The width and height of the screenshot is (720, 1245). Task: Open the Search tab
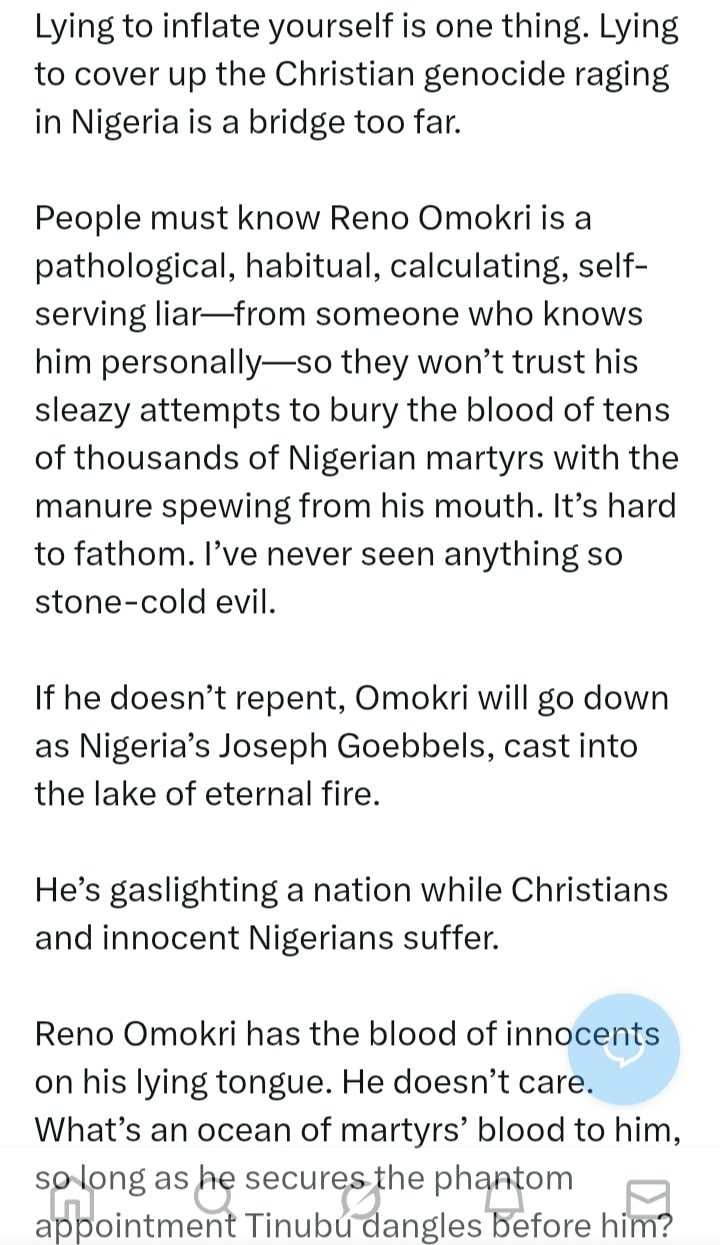[x=215, y=1197]
